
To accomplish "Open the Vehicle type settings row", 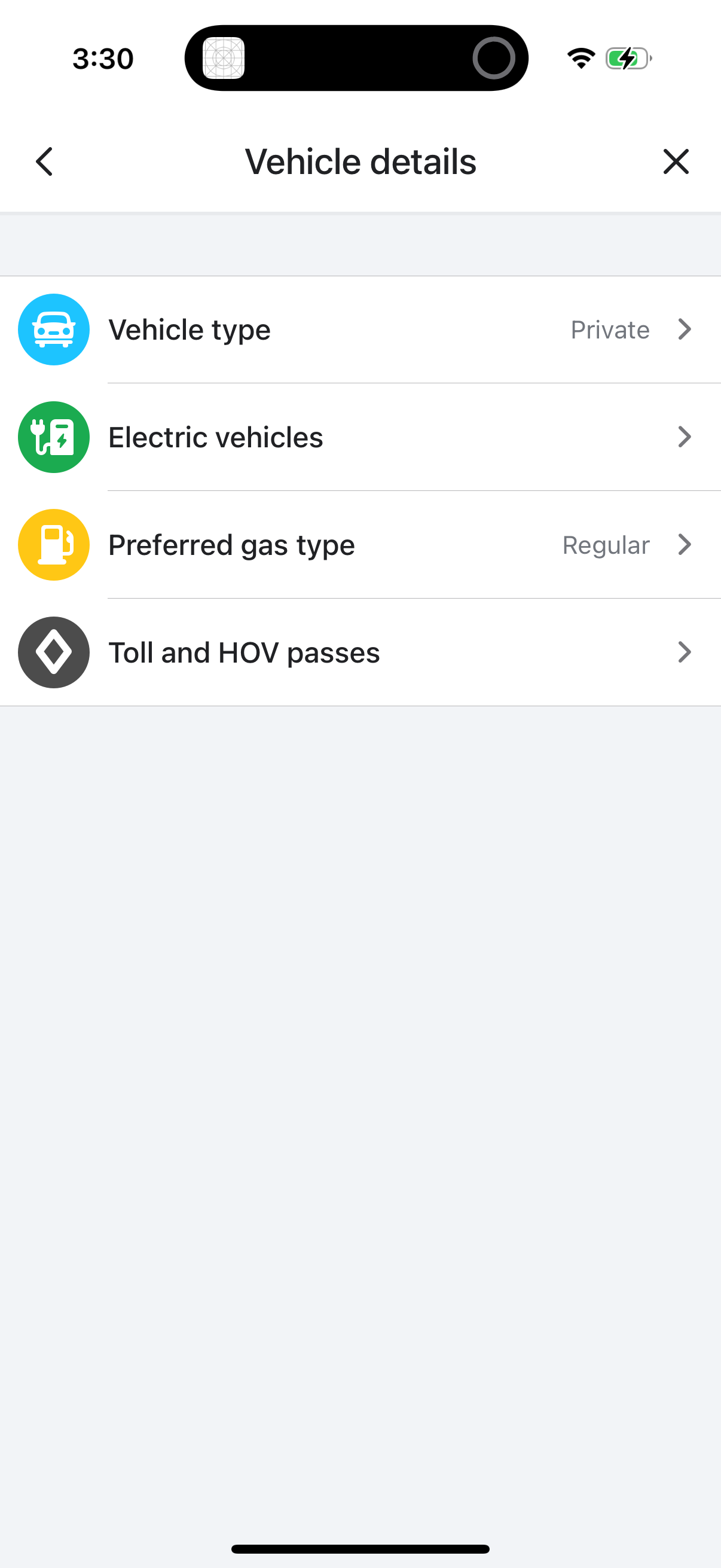I will [190, 329].
